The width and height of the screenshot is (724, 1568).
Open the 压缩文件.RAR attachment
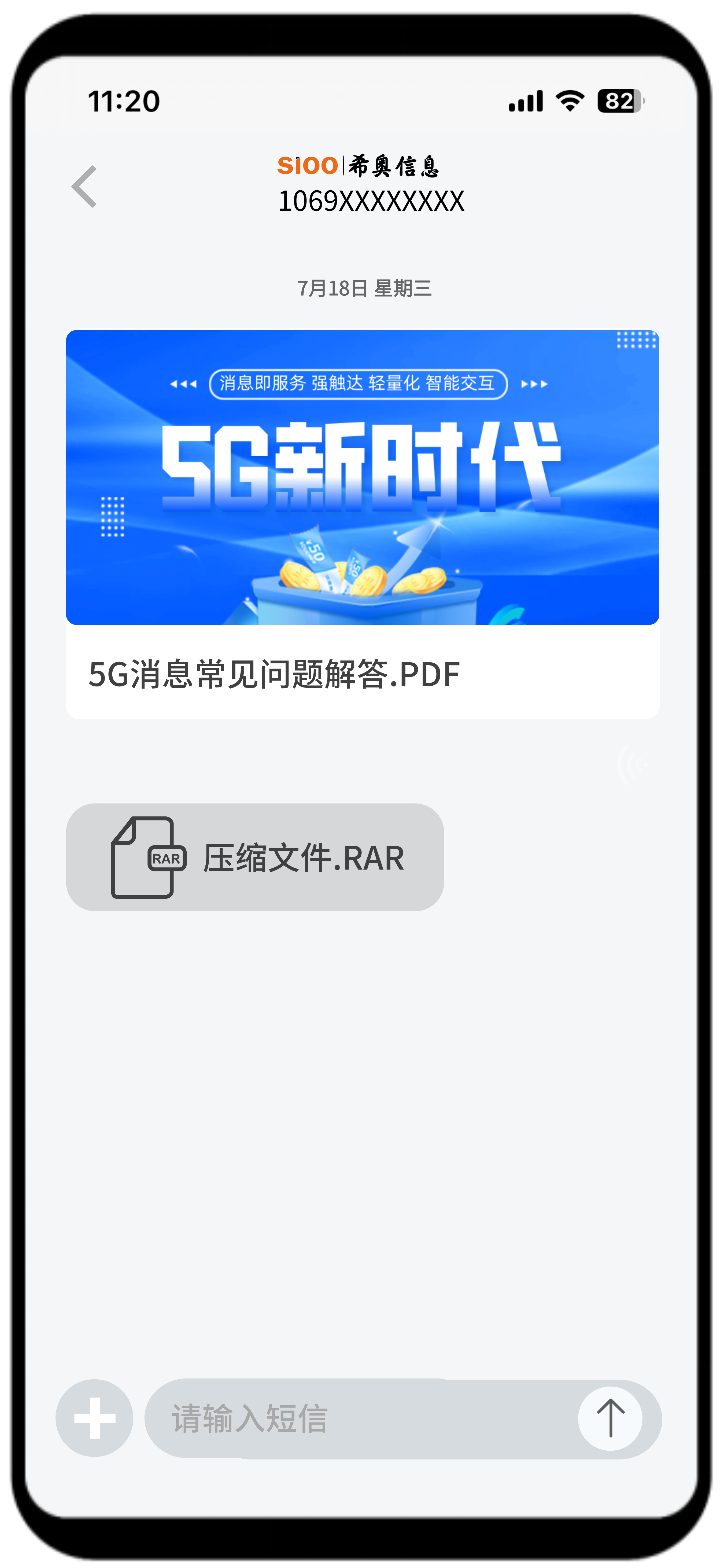coord(254,857)
